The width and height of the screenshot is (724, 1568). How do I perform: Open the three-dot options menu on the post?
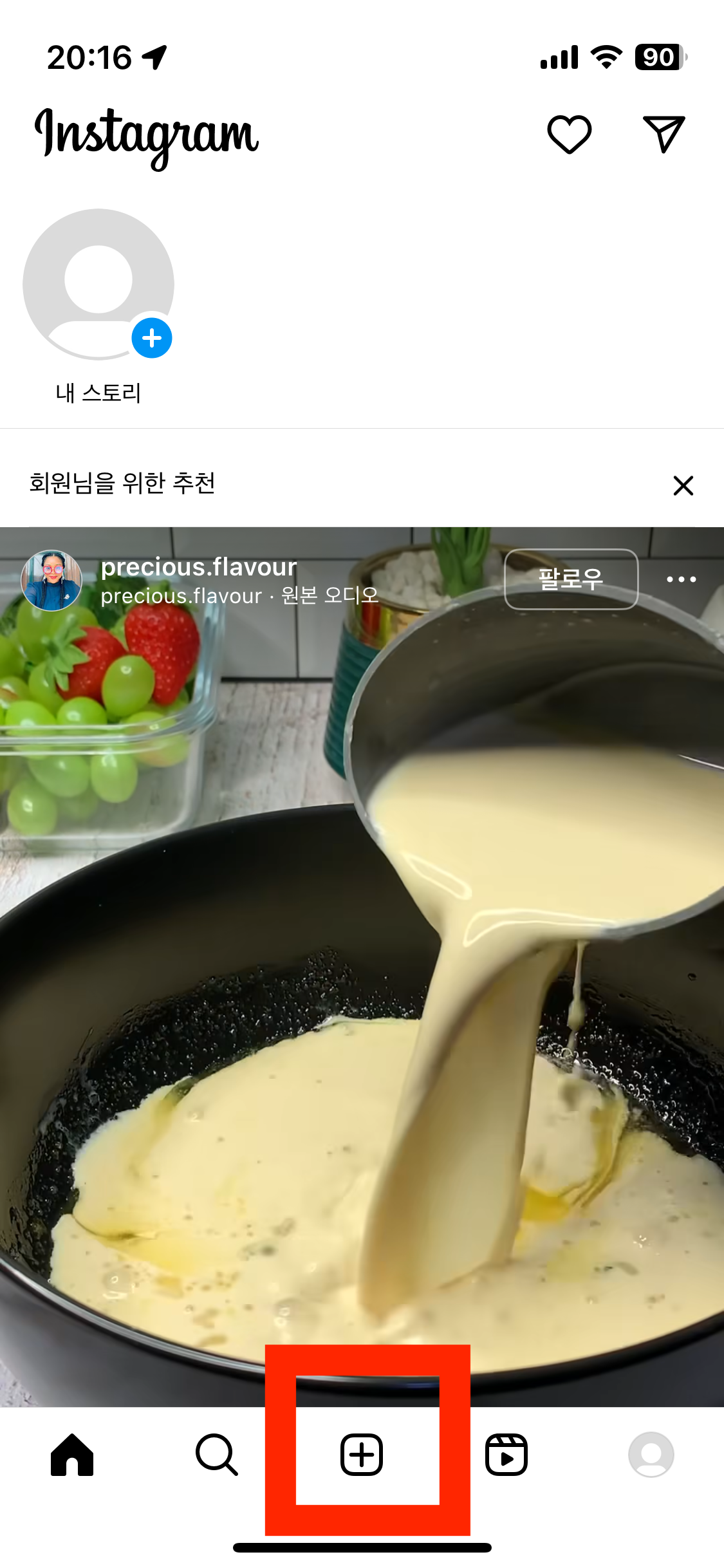tap(680, 579)
